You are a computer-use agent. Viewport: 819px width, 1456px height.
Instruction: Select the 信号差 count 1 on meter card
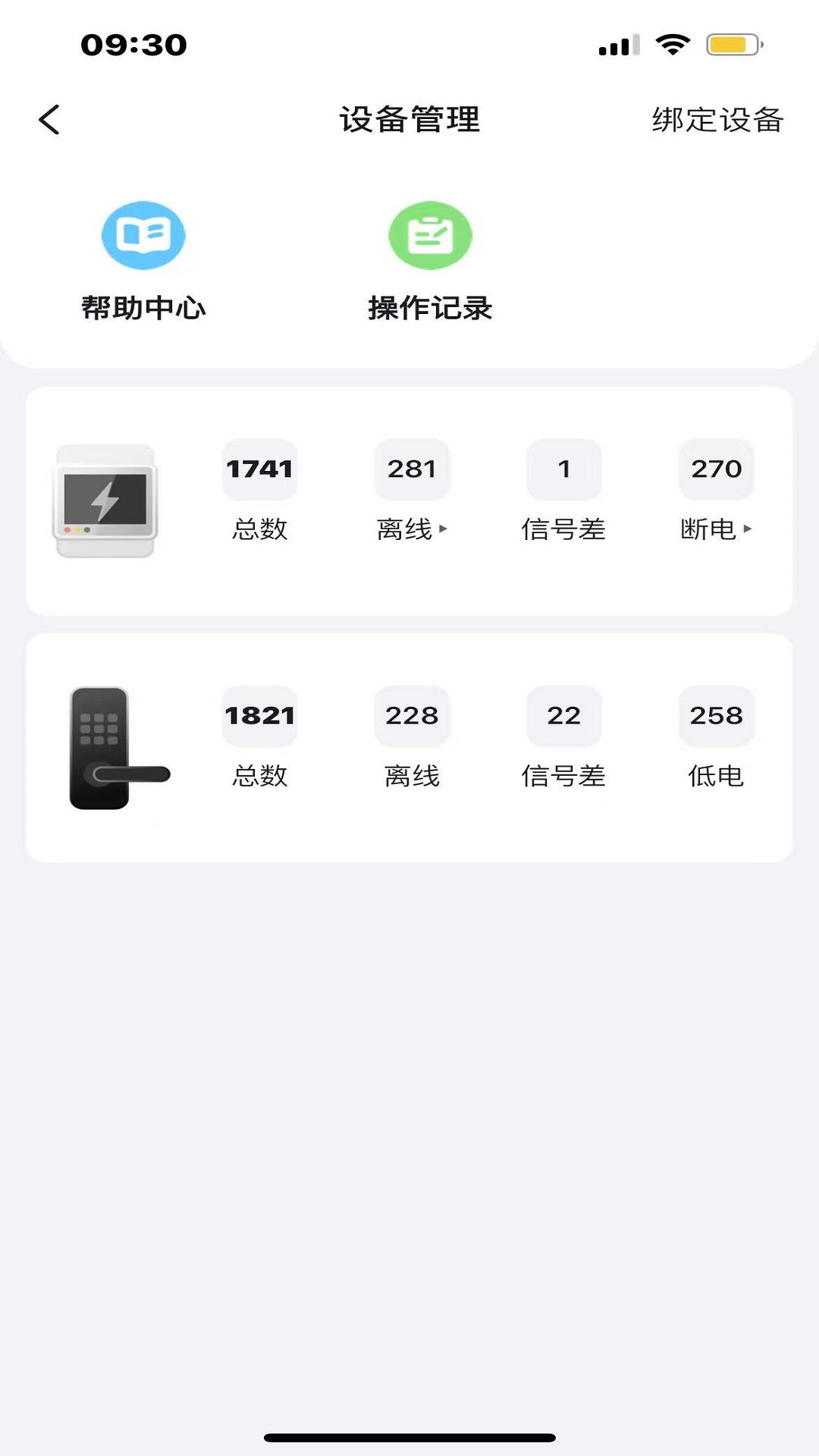tap(563, 469)
